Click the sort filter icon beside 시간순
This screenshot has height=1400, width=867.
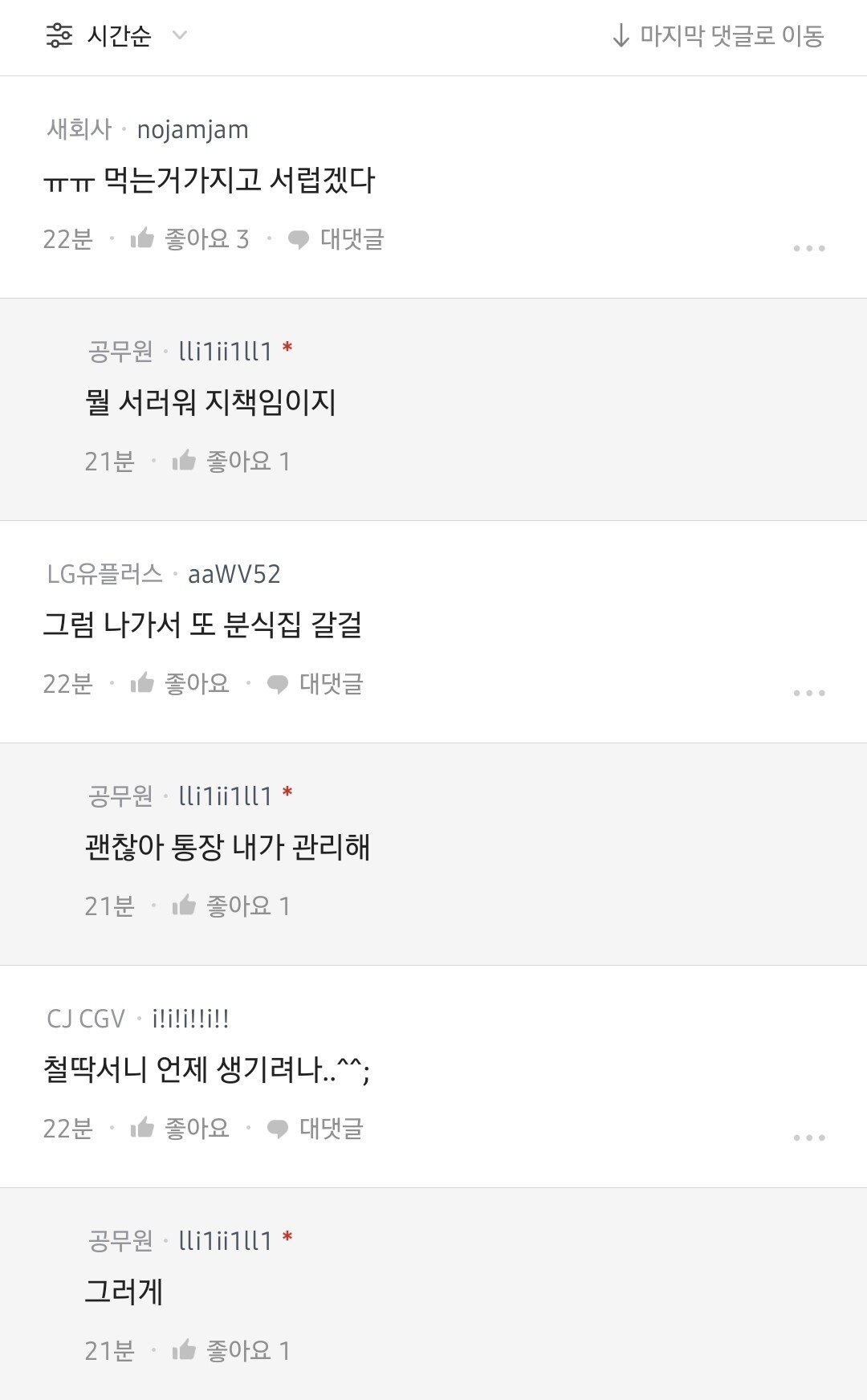click(x=60, y=35)
